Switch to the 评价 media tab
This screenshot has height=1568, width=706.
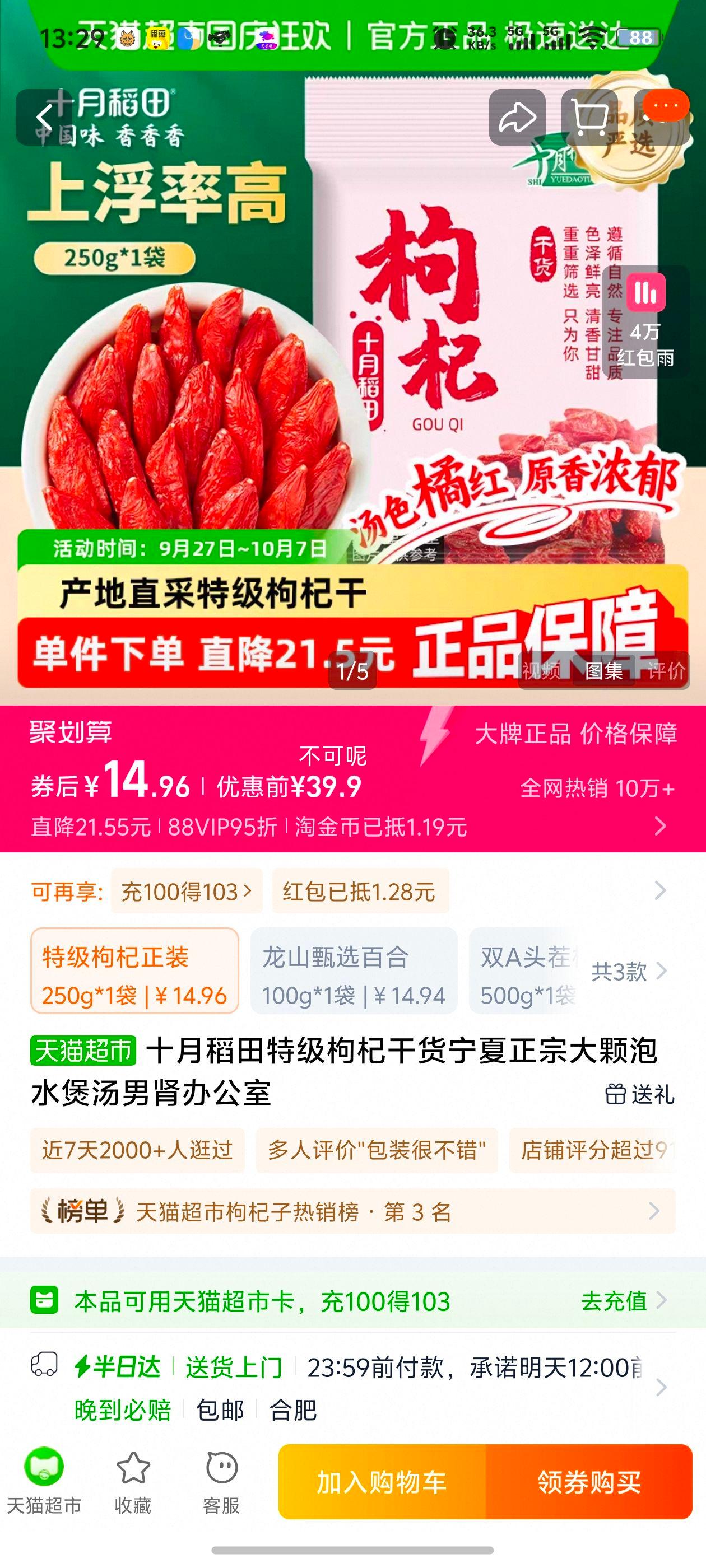[666, 670]
